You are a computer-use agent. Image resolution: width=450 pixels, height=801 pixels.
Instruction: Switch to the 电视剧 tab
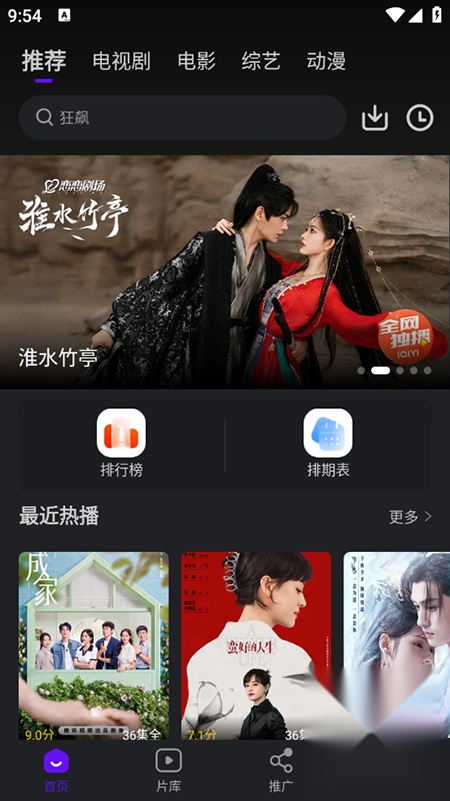(122, 61)
